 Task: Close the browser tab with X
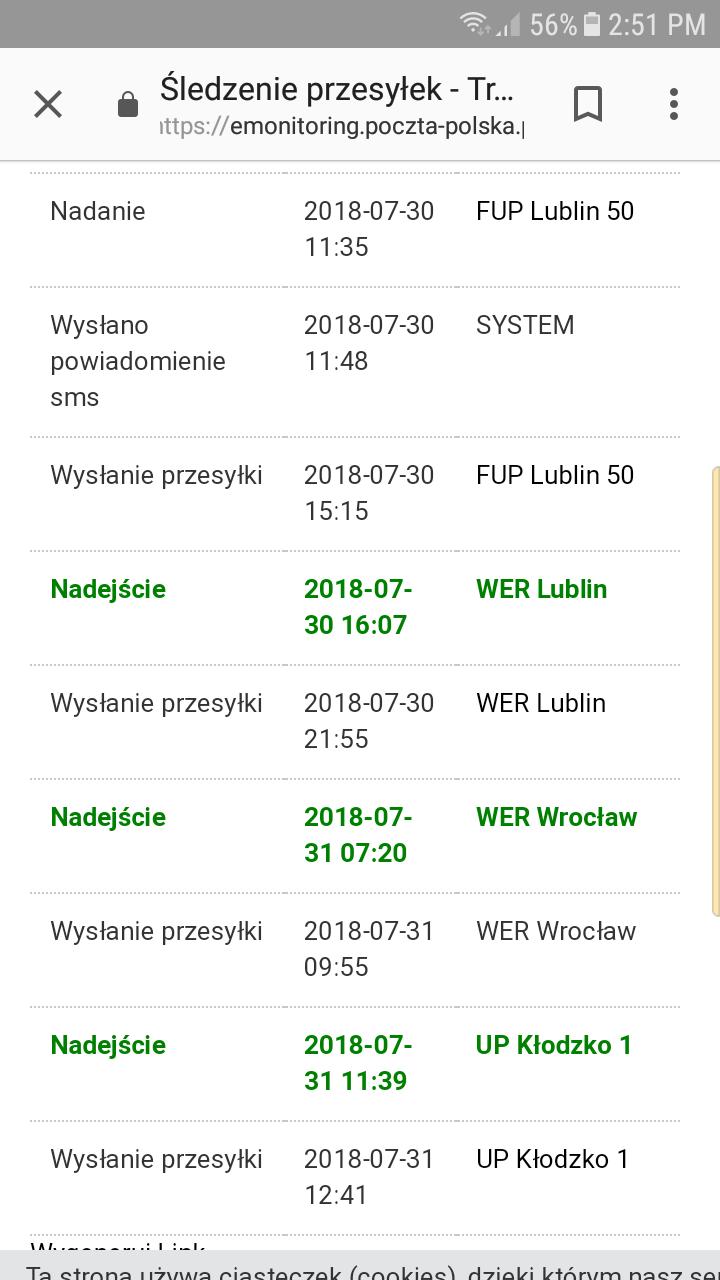(x=48, y=104)
